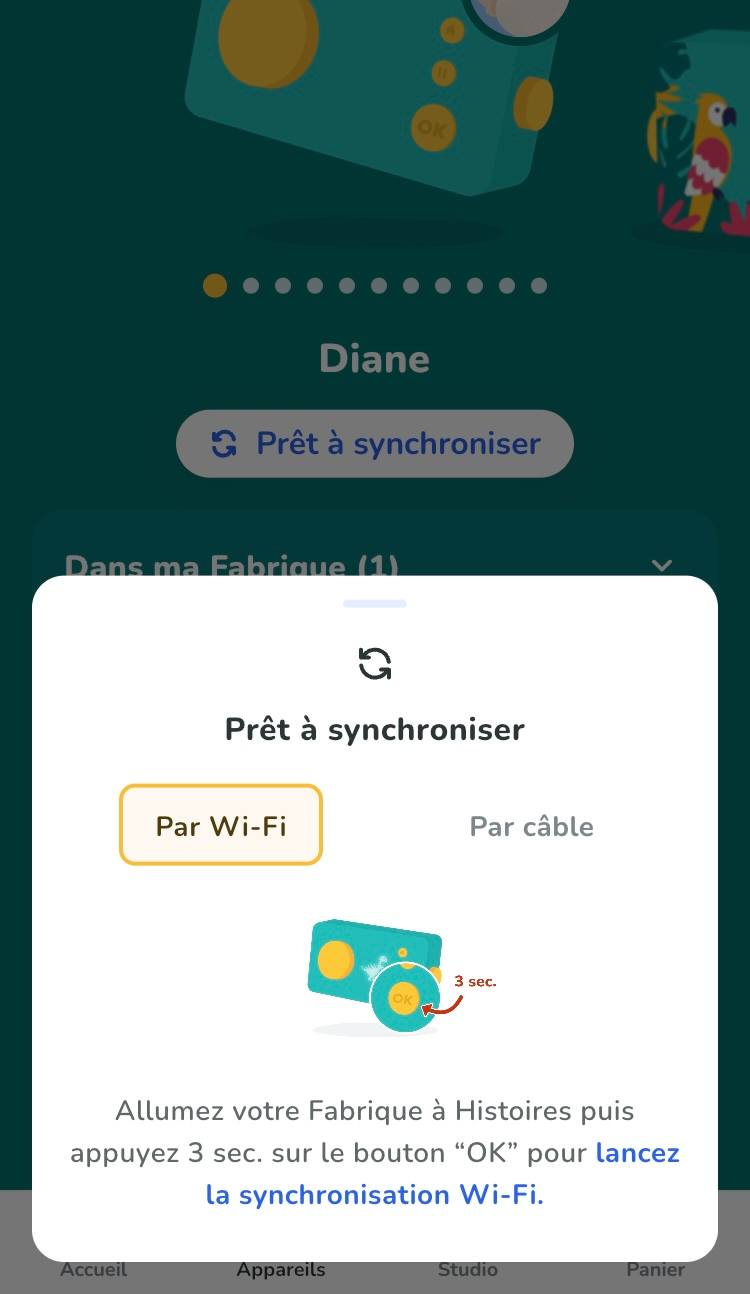This screenshot has width=750, height=1294.
Task: Open the Panier tab
Action: pos(655,1270)
